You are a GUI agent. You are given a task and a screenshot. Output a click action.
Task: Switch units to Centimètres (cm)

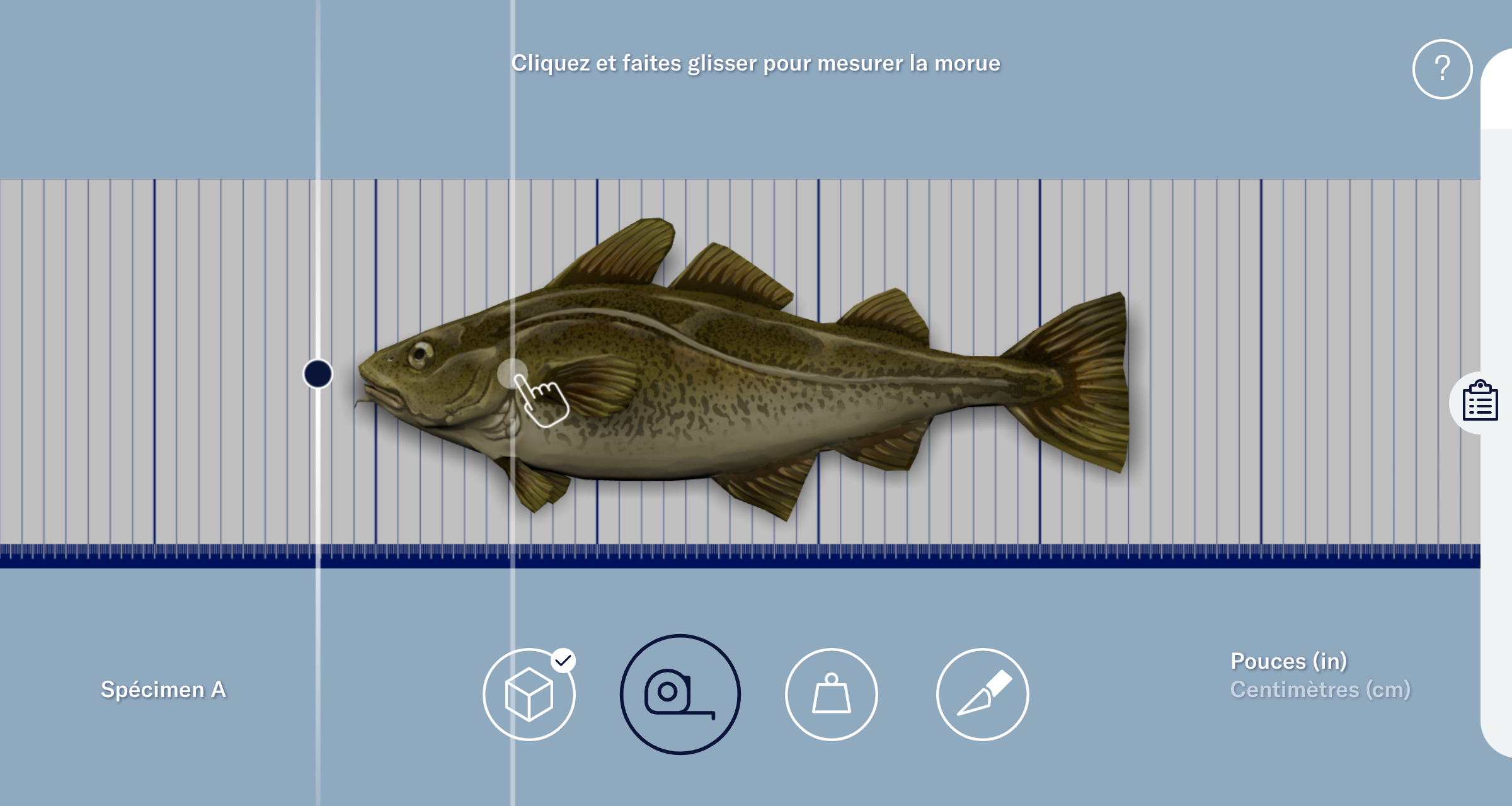(1320, 690)
